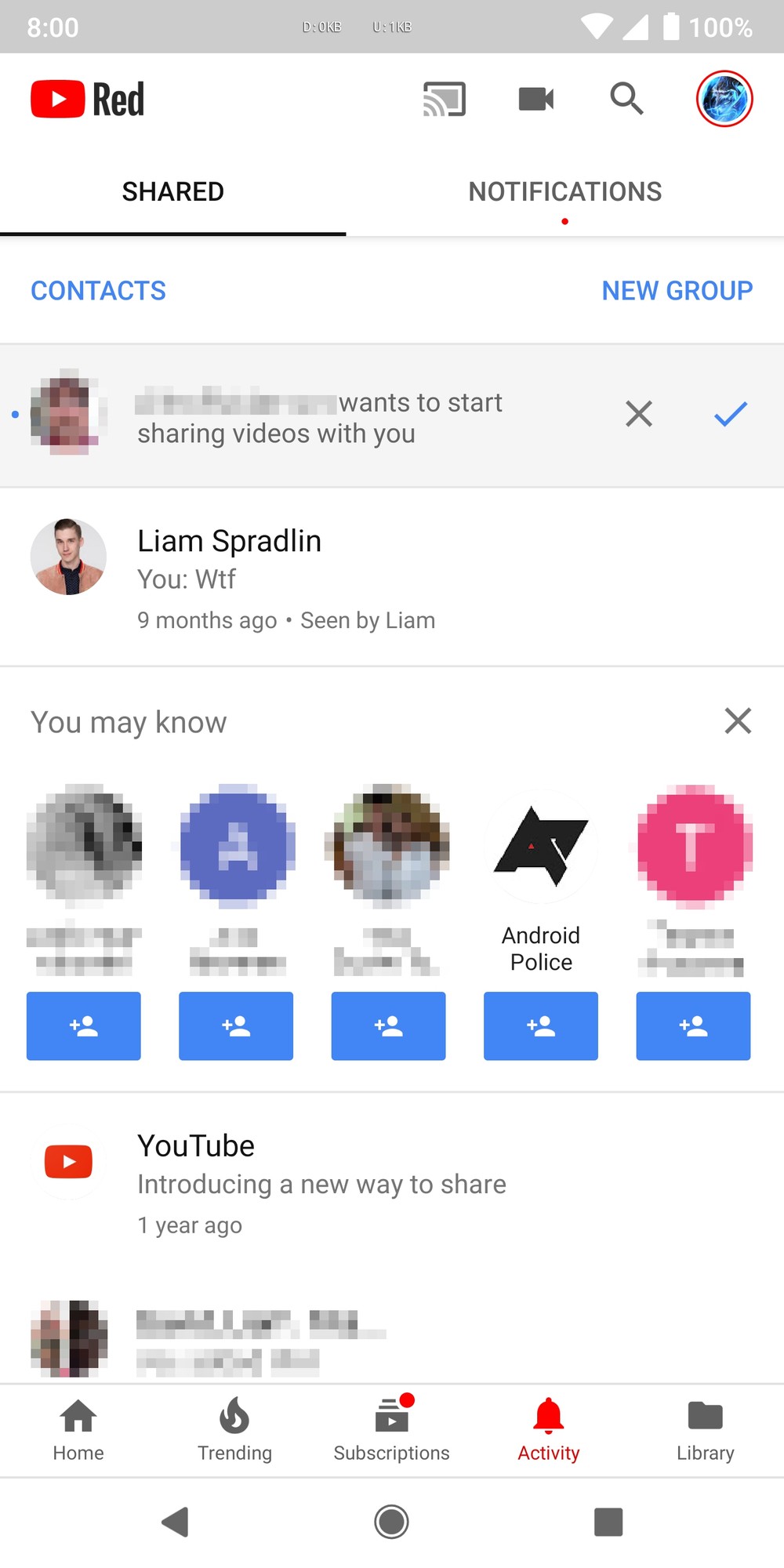Switch to the Trending tab
The width and height of the screenshot is (784, 1568).
[234, 1431]
